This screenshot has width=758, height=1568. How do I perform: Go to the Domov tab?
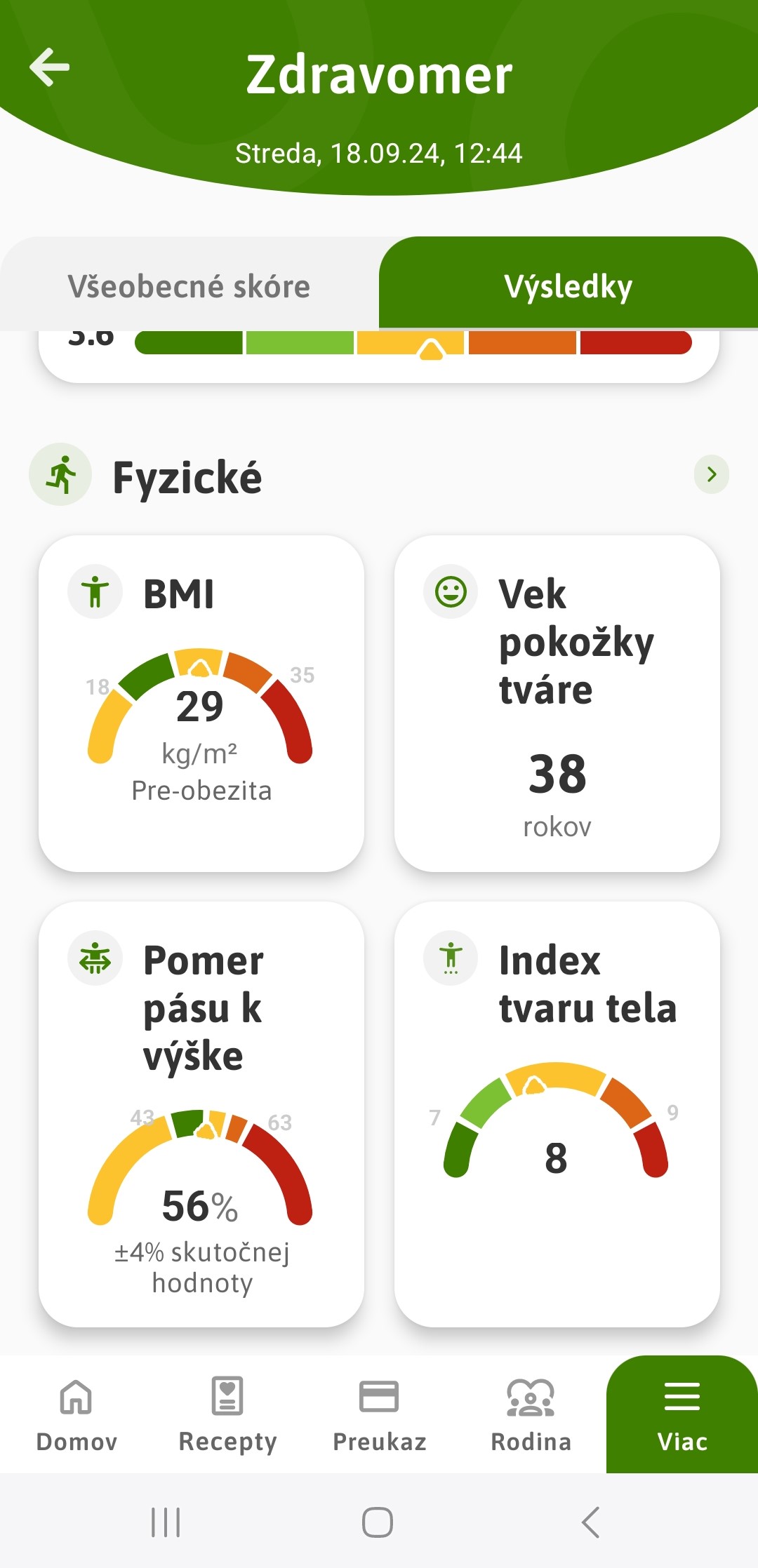pyautogui.click(x=77, y=1414)
